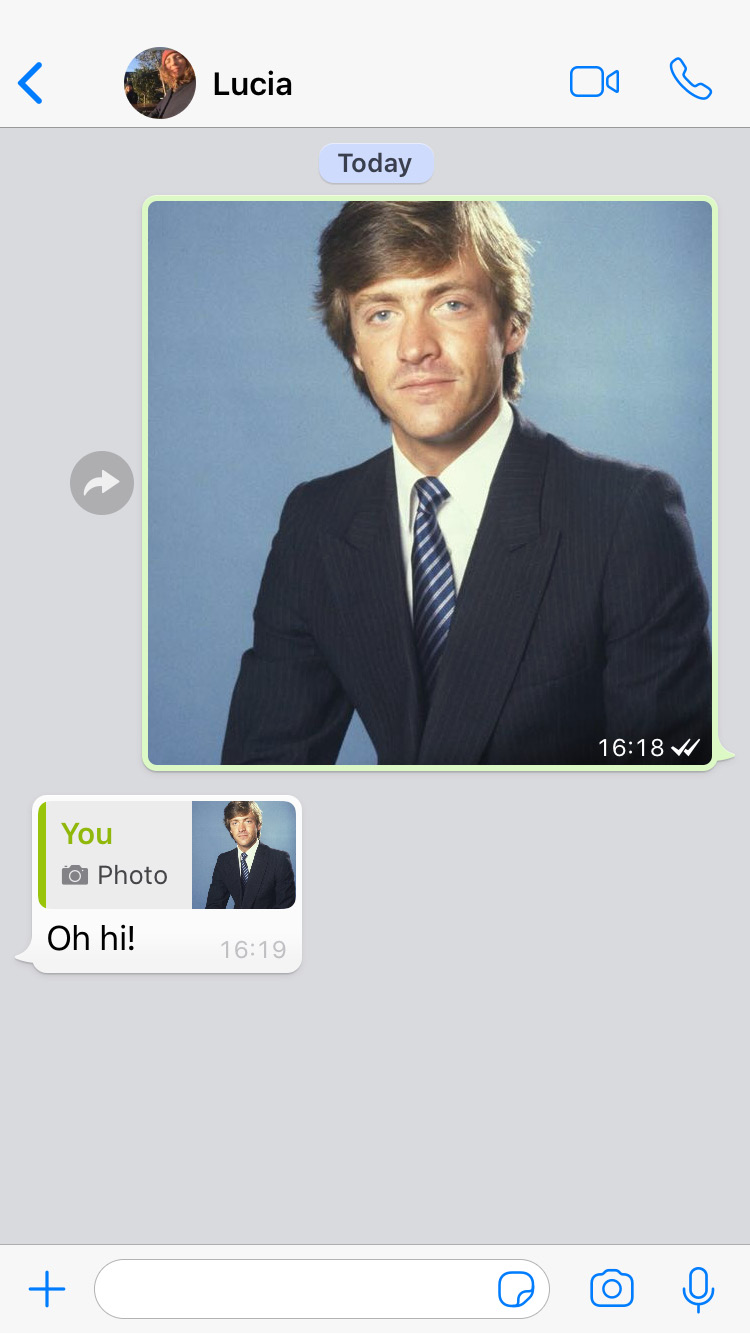Go back to the chats list

(31, 83)
